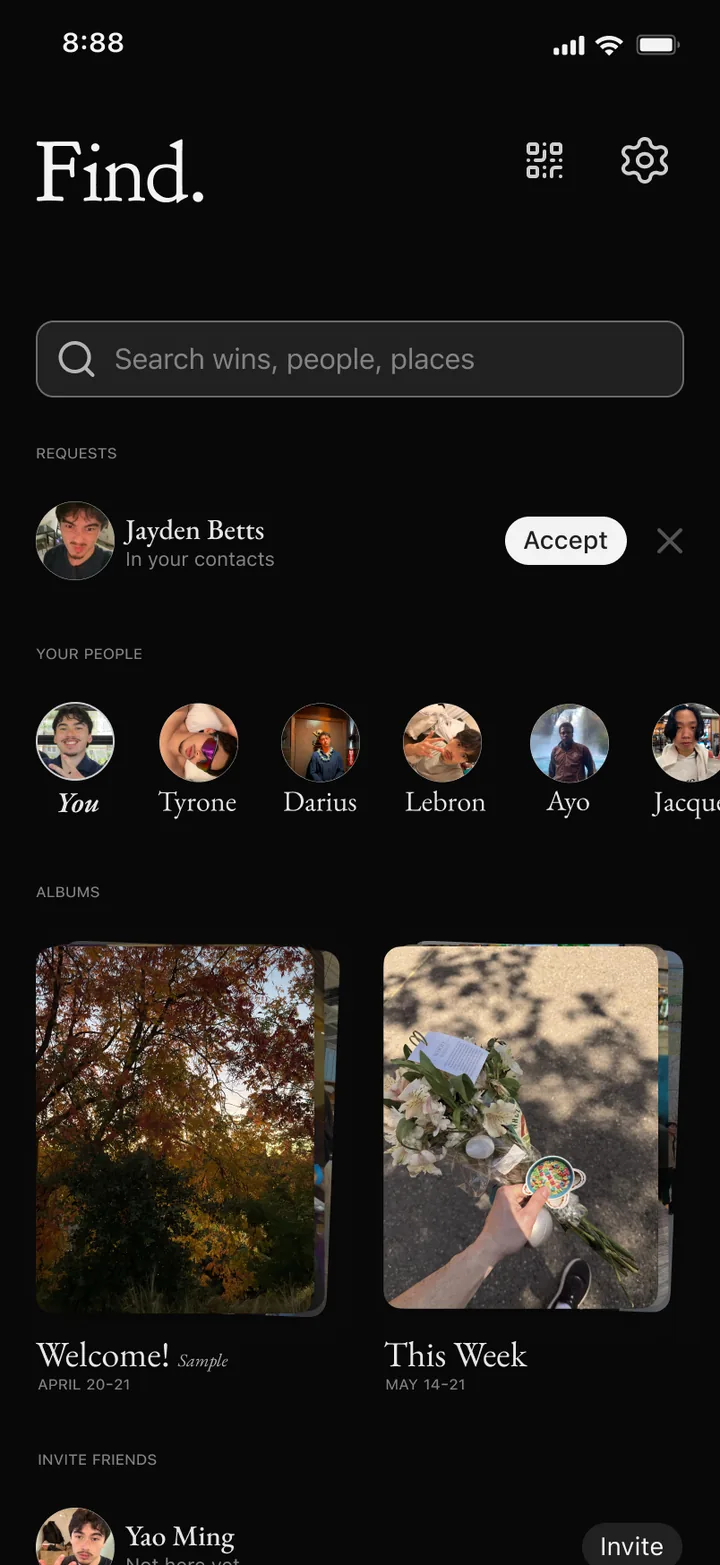Tap the search wins, people, places field
Screen dimensions: 720x1565
[x=360, y=359]
